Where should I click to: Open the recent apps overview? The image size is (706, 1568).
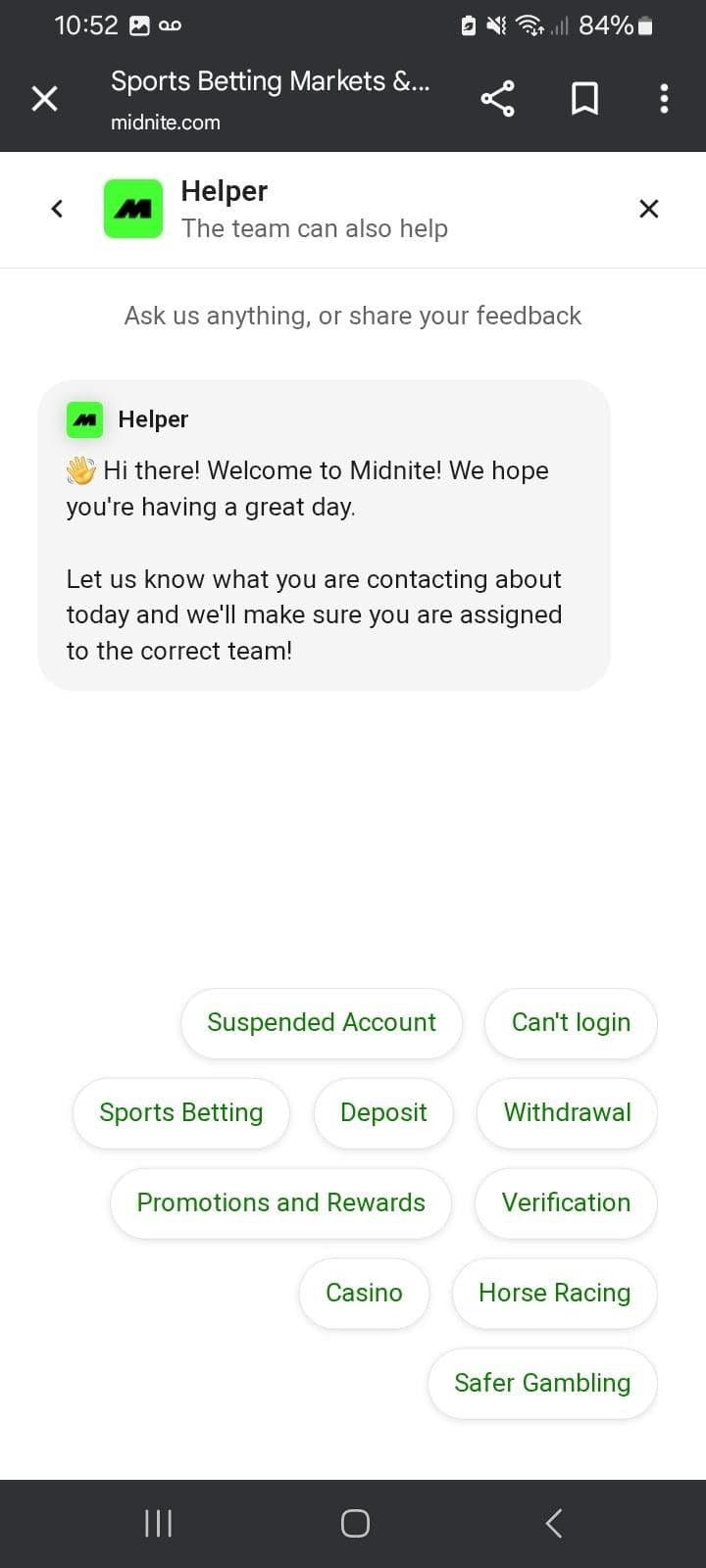157,1523
